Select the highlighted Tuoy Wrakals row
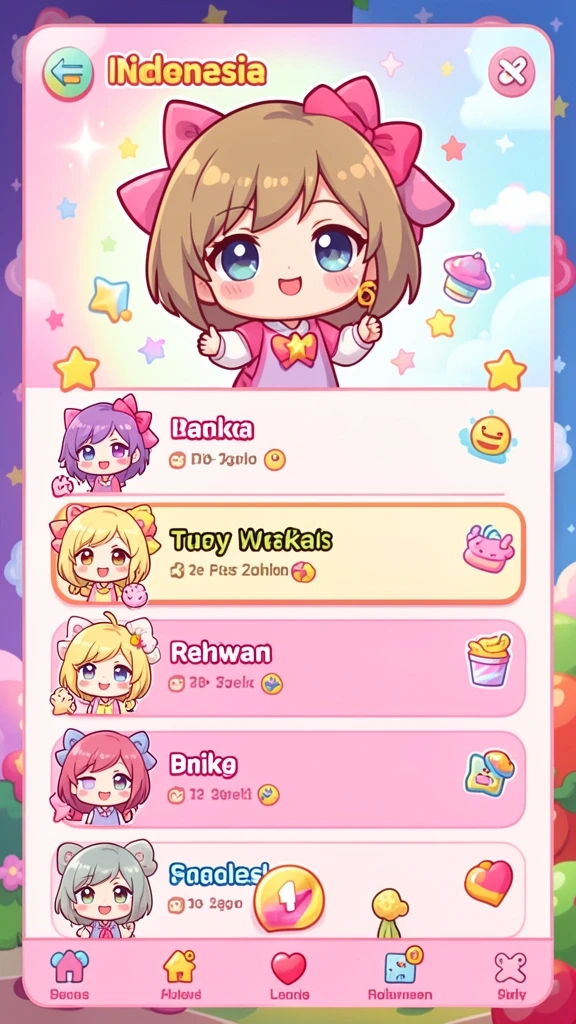576x1024 pixels. 287,554
